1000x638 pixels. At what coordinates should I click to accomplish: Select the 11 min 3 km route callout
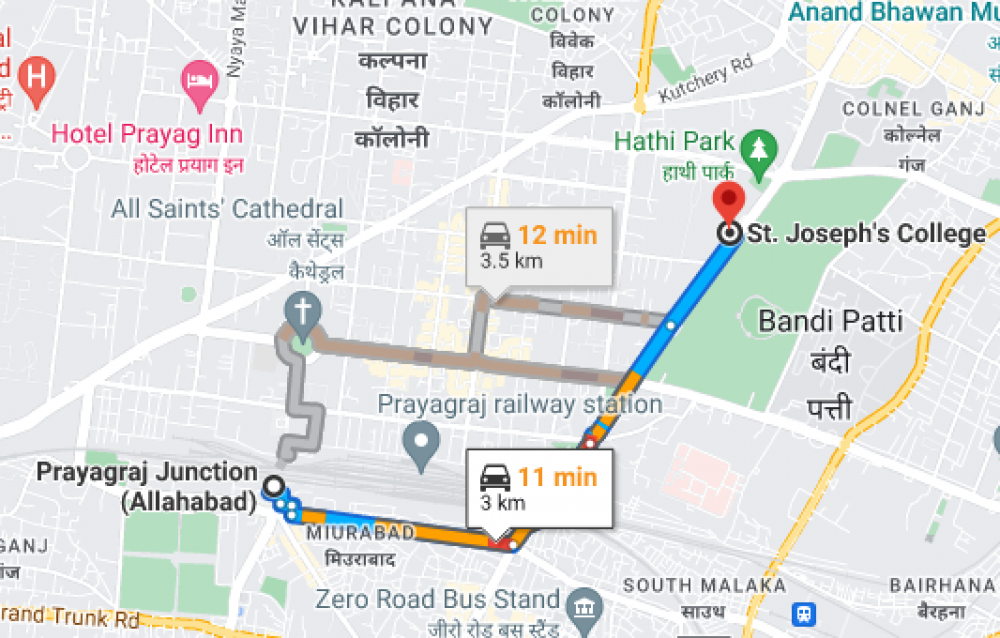[539, 488]
